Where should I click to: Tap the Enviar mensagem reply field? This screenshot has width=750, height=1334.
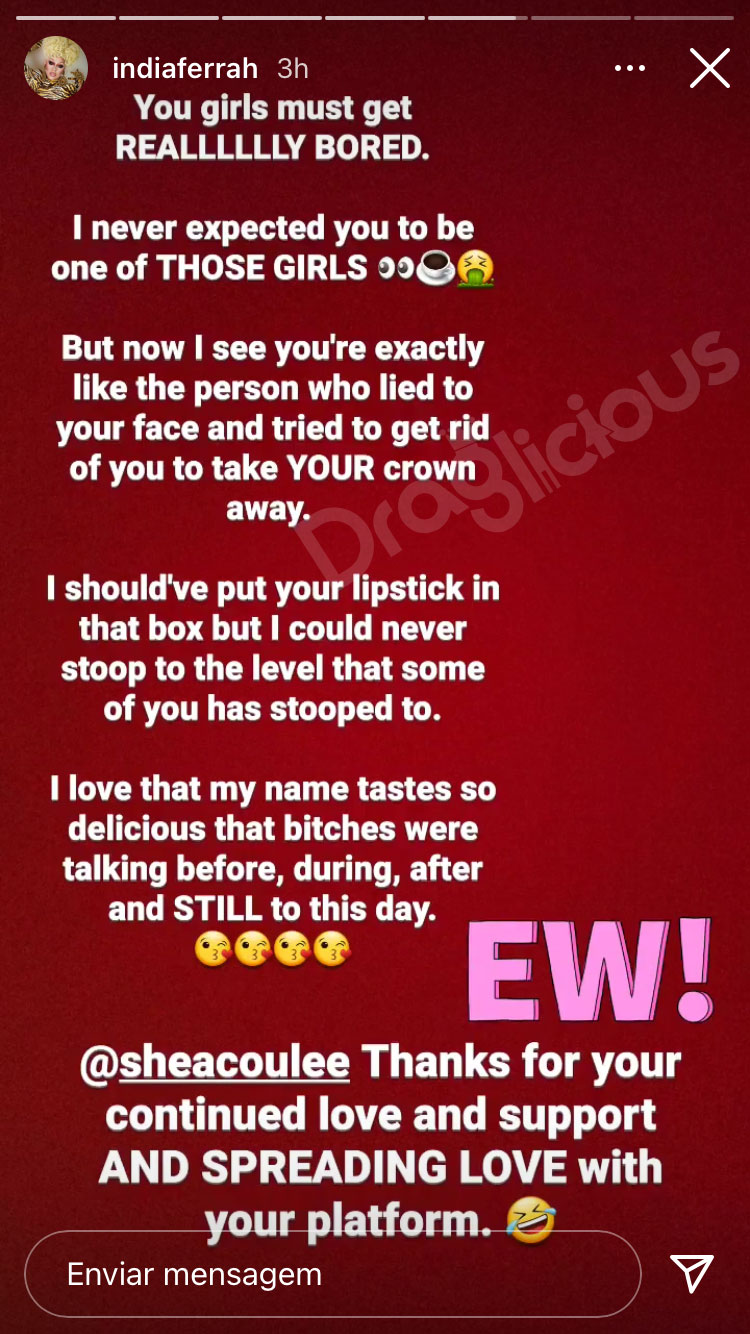tap(332, 1274)
